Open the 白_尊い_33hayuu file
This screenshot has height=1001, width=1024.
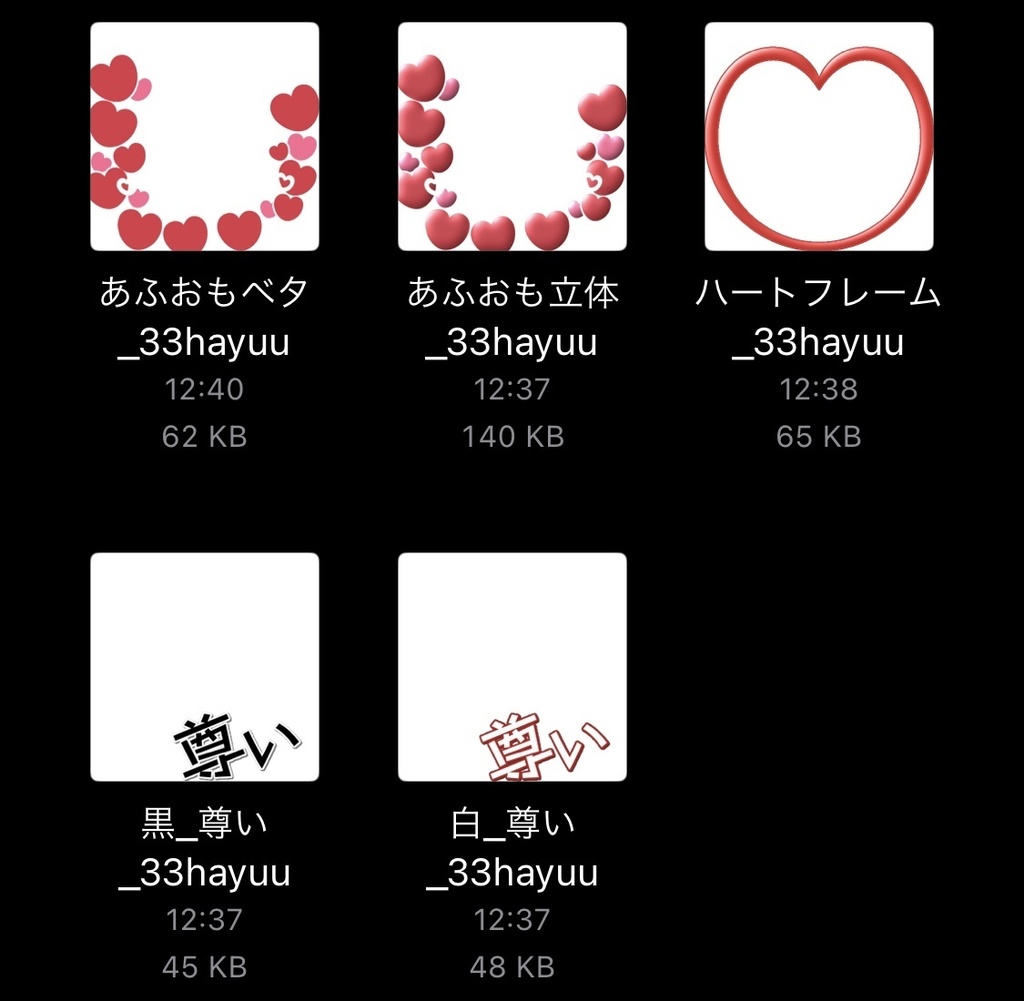pyautogui.click(x=512, y=667)
